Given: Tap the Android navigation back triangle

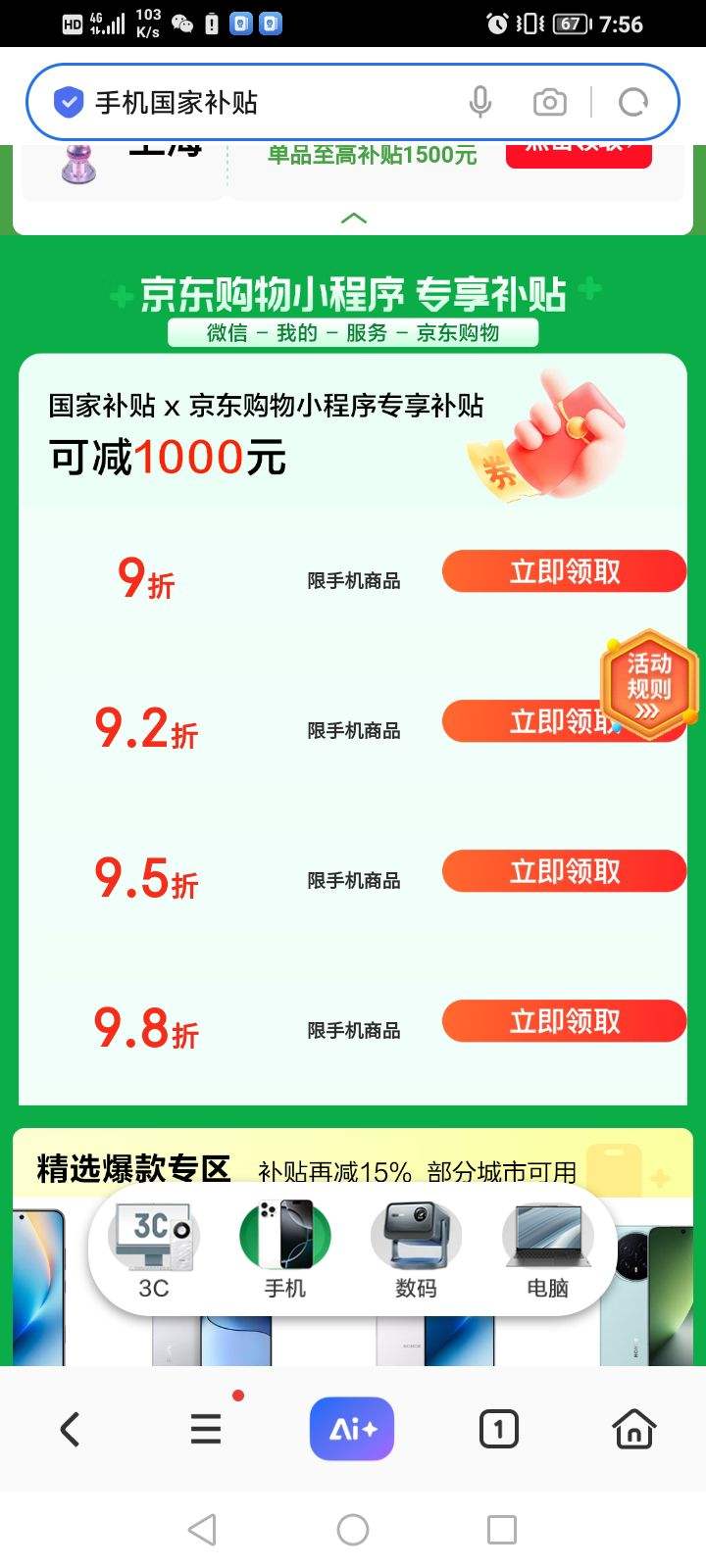Looking at the screenshot, I should [x=201, y=1528].
